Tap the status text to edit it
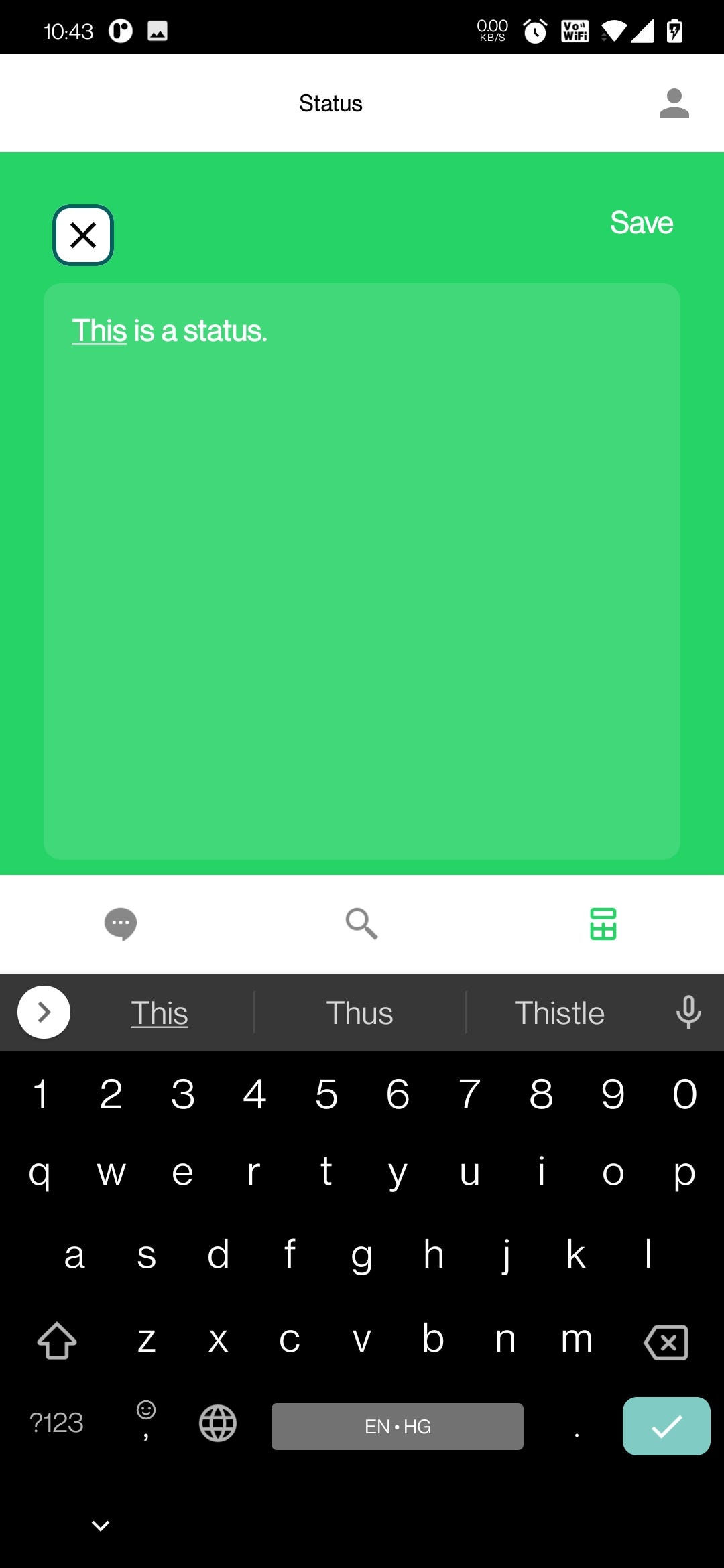Viewport: 724px width, 1568px height. [x=170, y=331]
